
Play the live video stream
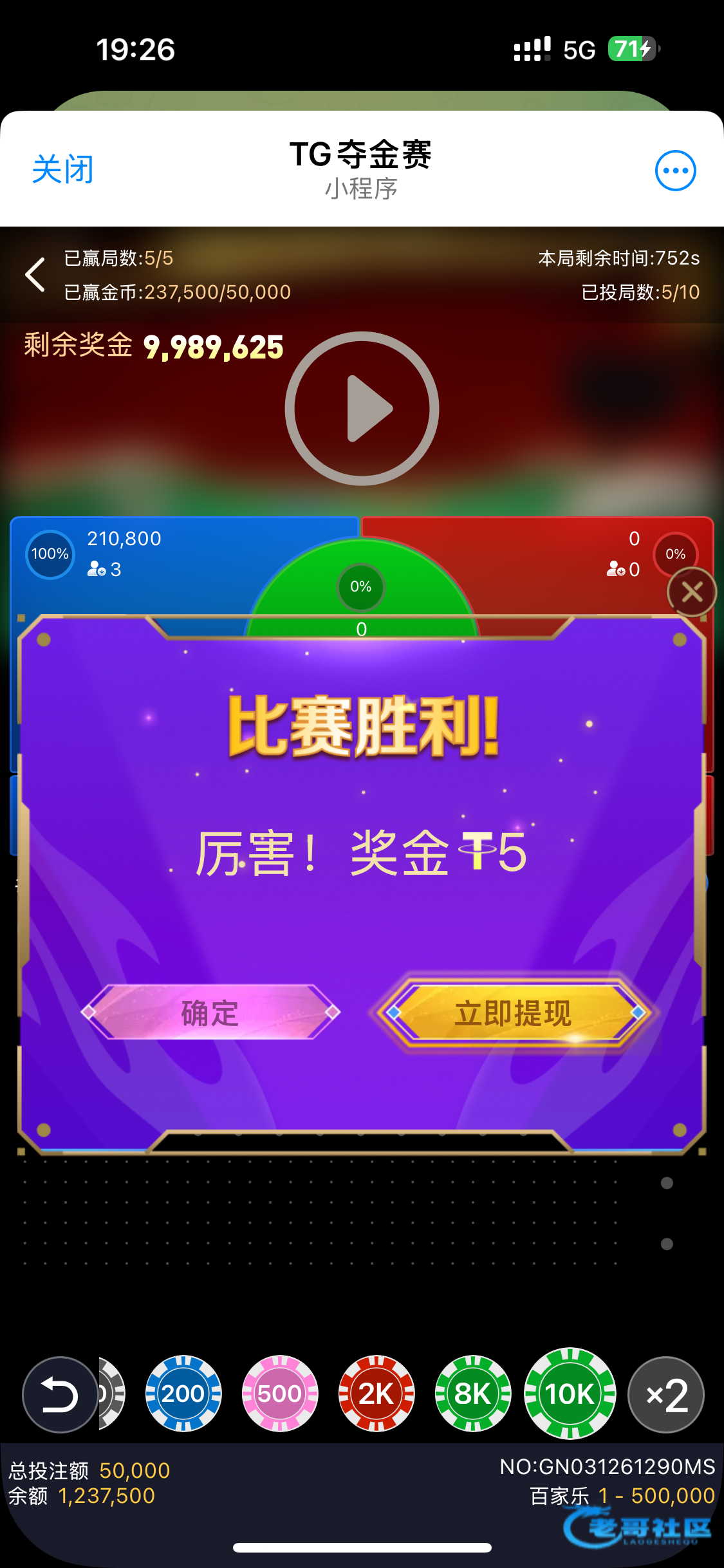pos(362,409)
